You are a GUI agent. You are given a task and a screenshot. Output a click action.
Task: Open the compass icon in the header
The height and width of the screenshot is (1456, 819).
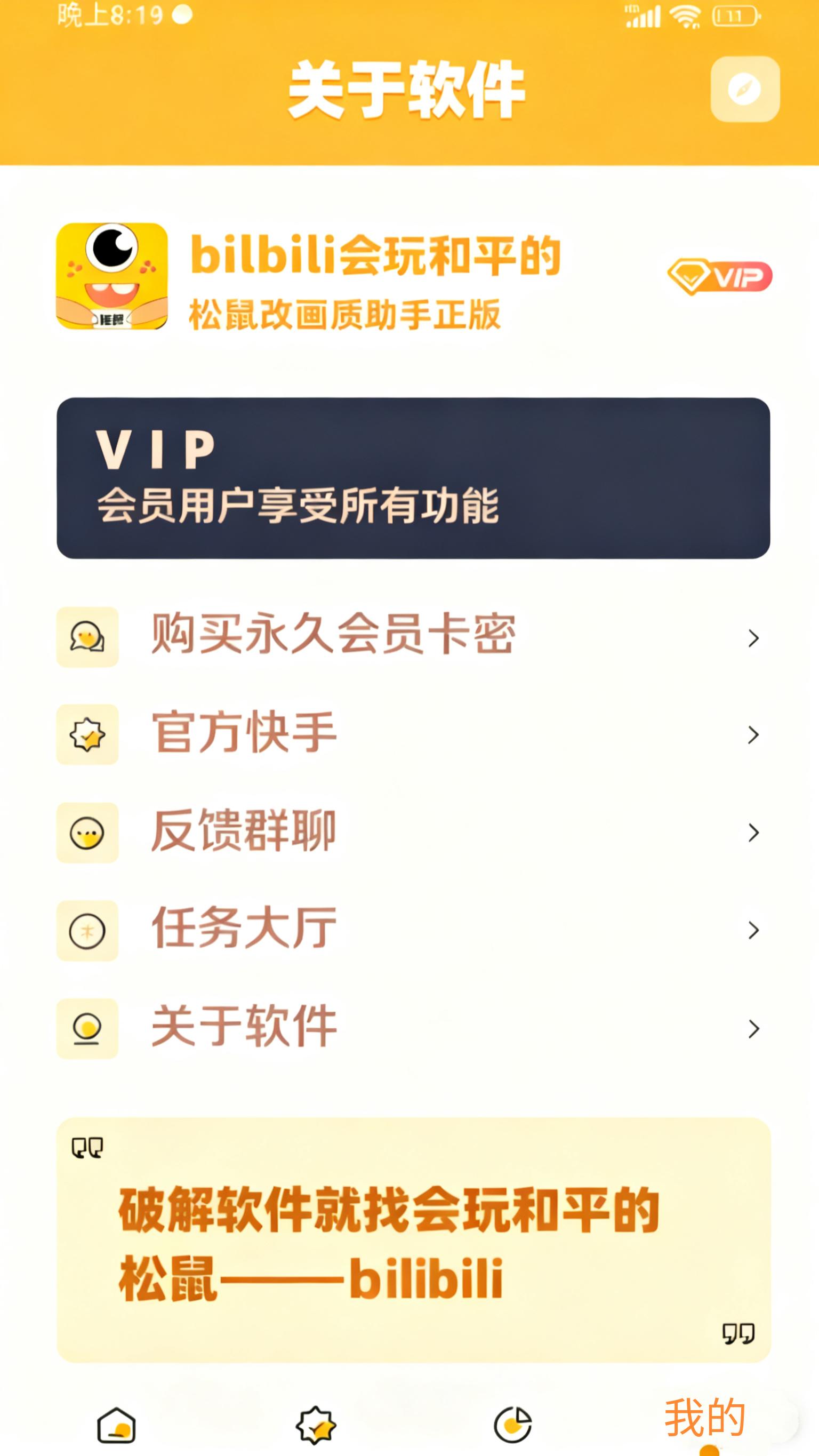pos(744,89)
